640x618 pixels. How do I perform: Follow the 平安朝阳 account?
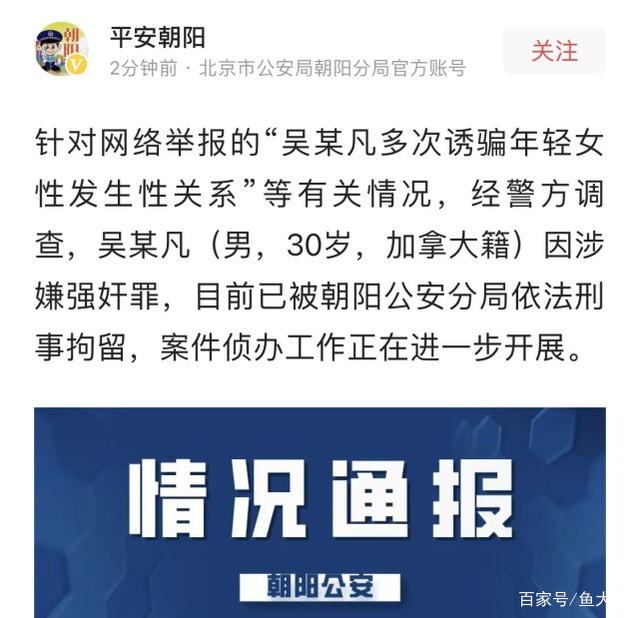553,51
